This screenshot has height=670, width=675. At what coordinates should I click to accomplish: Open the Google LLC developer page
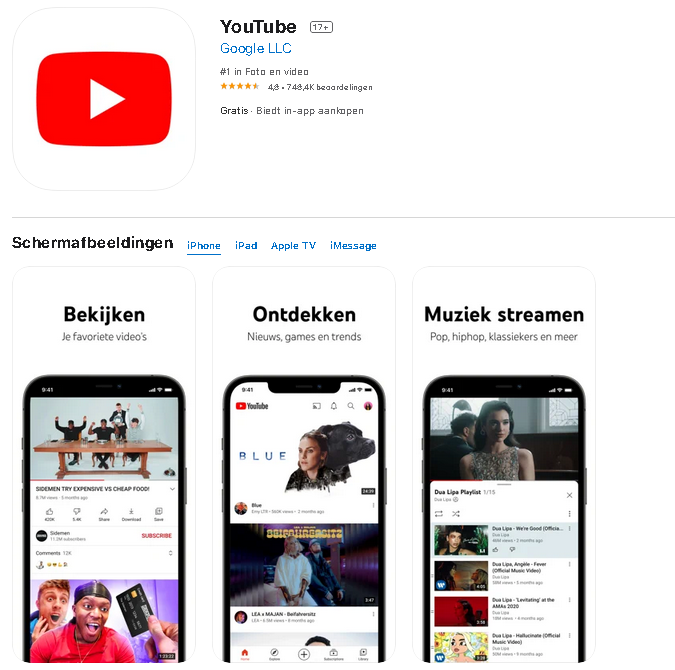(256, 48)
